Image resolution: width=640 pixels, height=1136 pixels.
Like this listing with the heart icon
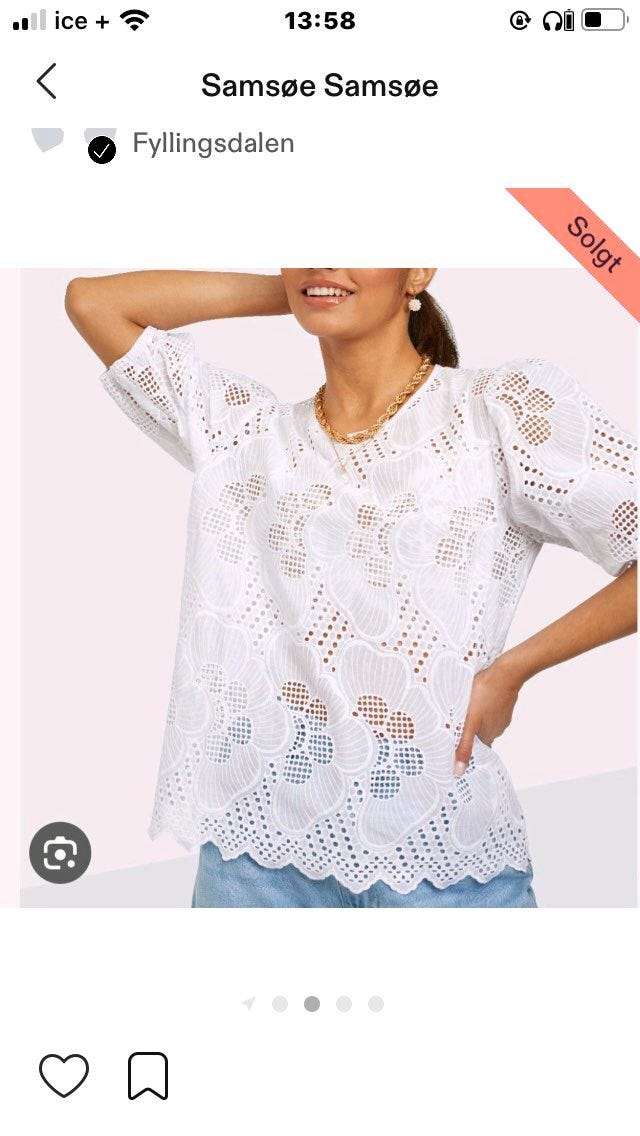tap(64, 1075)
